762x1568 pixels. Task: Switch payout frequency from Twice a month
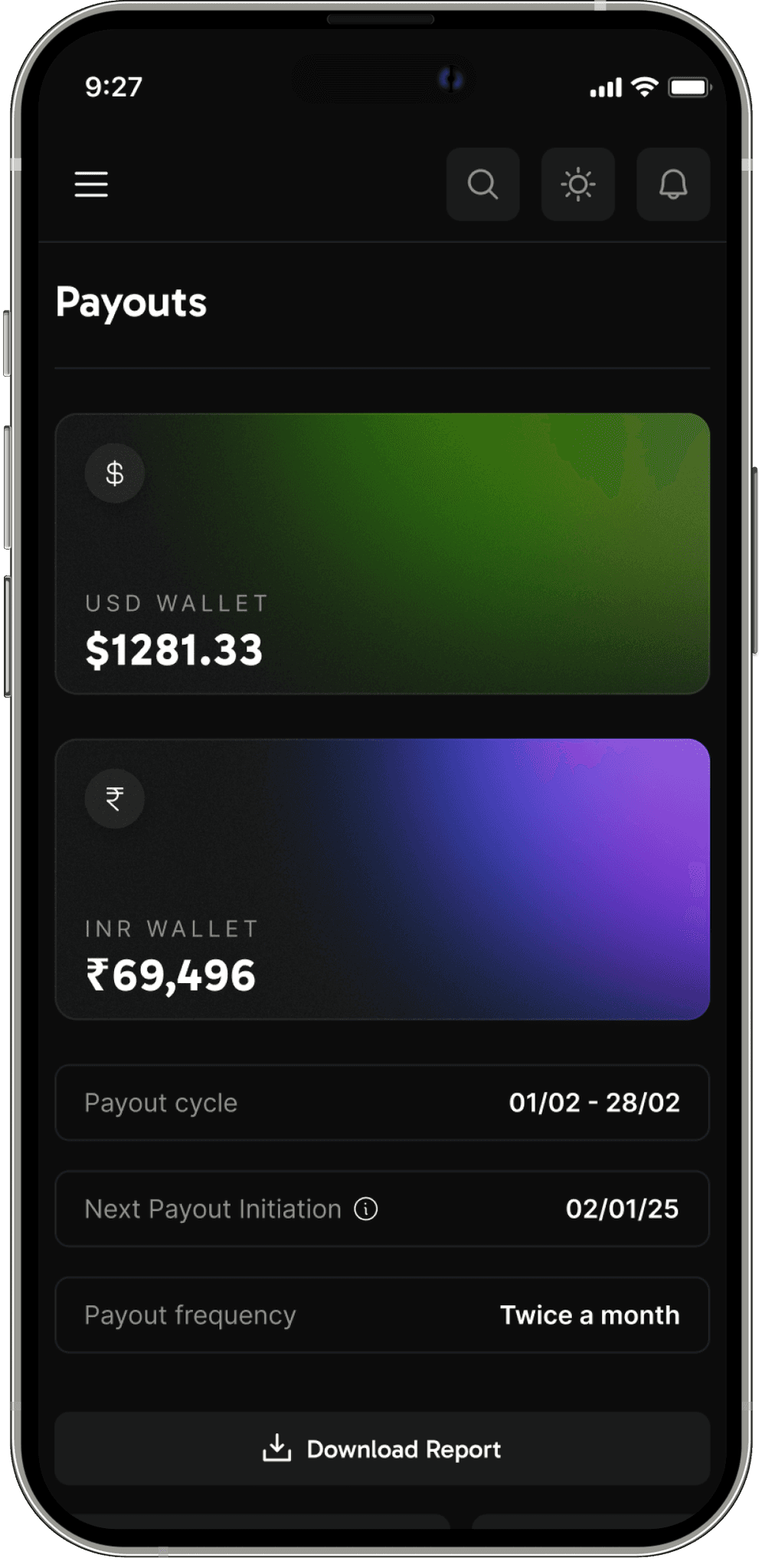pos(589,1315)
